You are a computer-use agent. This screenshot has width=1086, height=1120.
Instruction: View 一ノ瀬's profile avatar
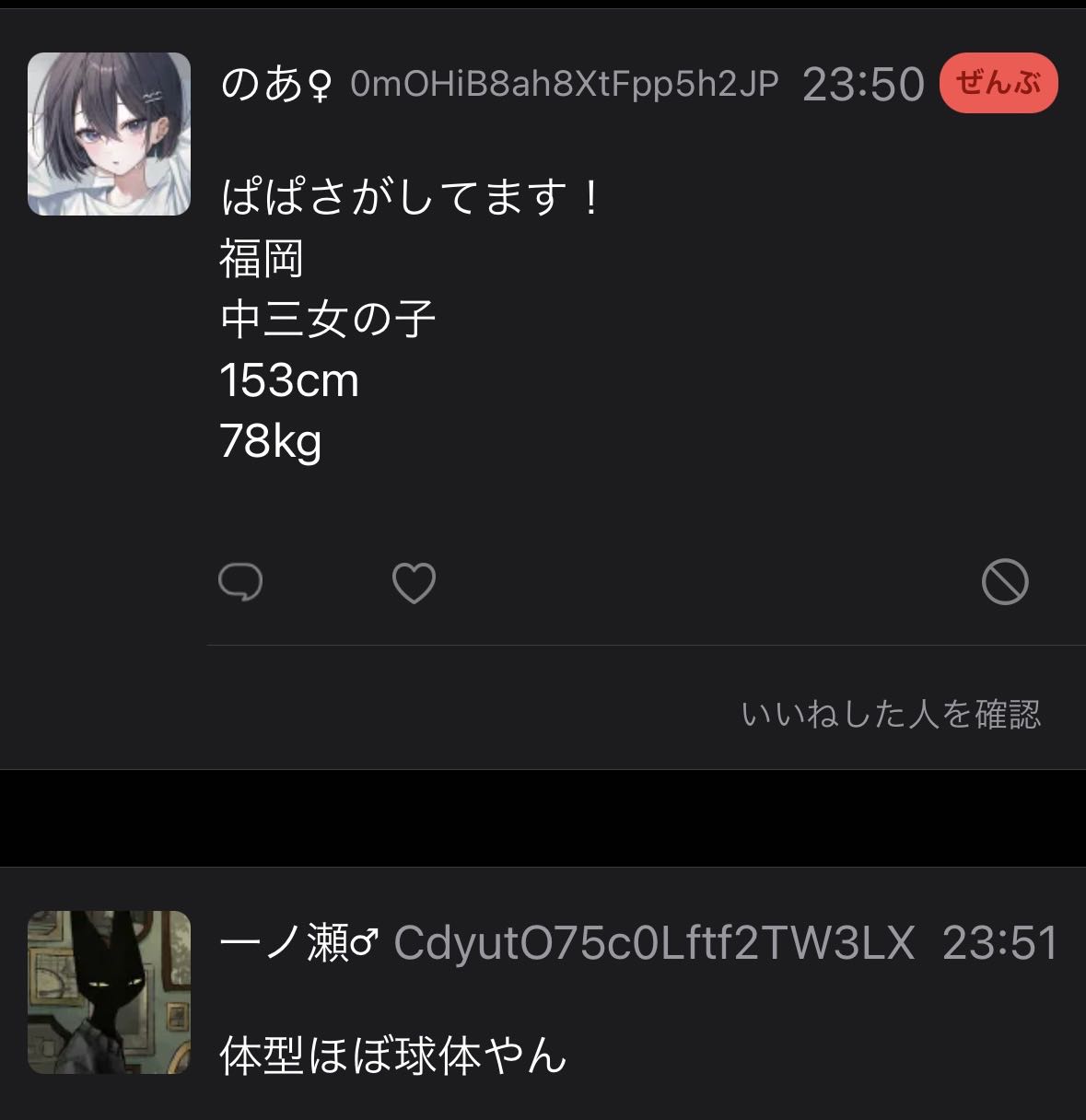click(x=109, y=992)
